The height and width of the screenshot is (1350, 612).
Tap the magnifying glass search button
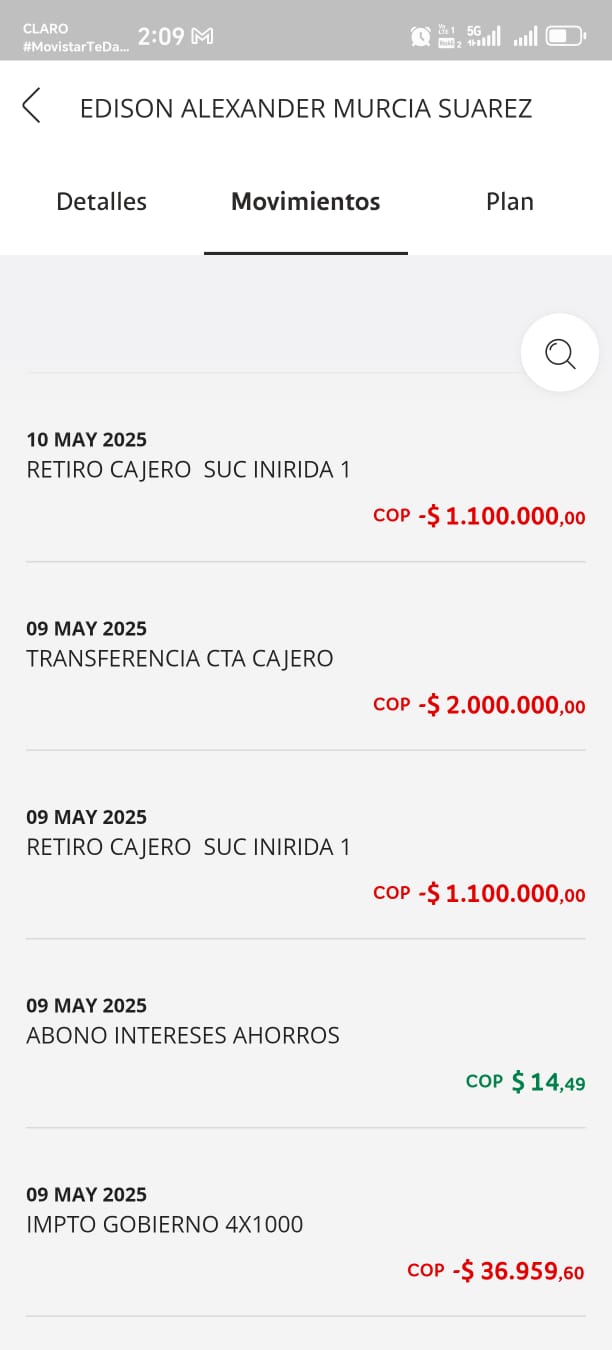point(559,353)
